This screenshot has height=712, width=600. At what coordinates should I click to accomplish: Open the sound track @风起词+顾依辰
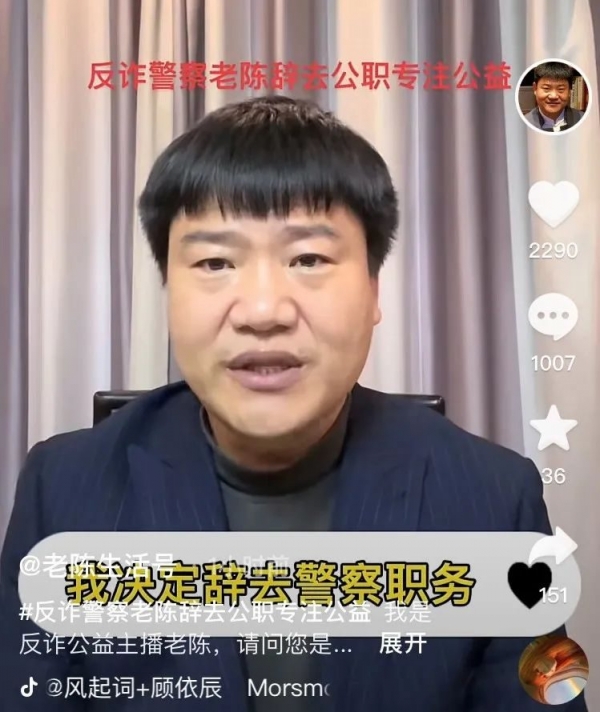(130, 688)
